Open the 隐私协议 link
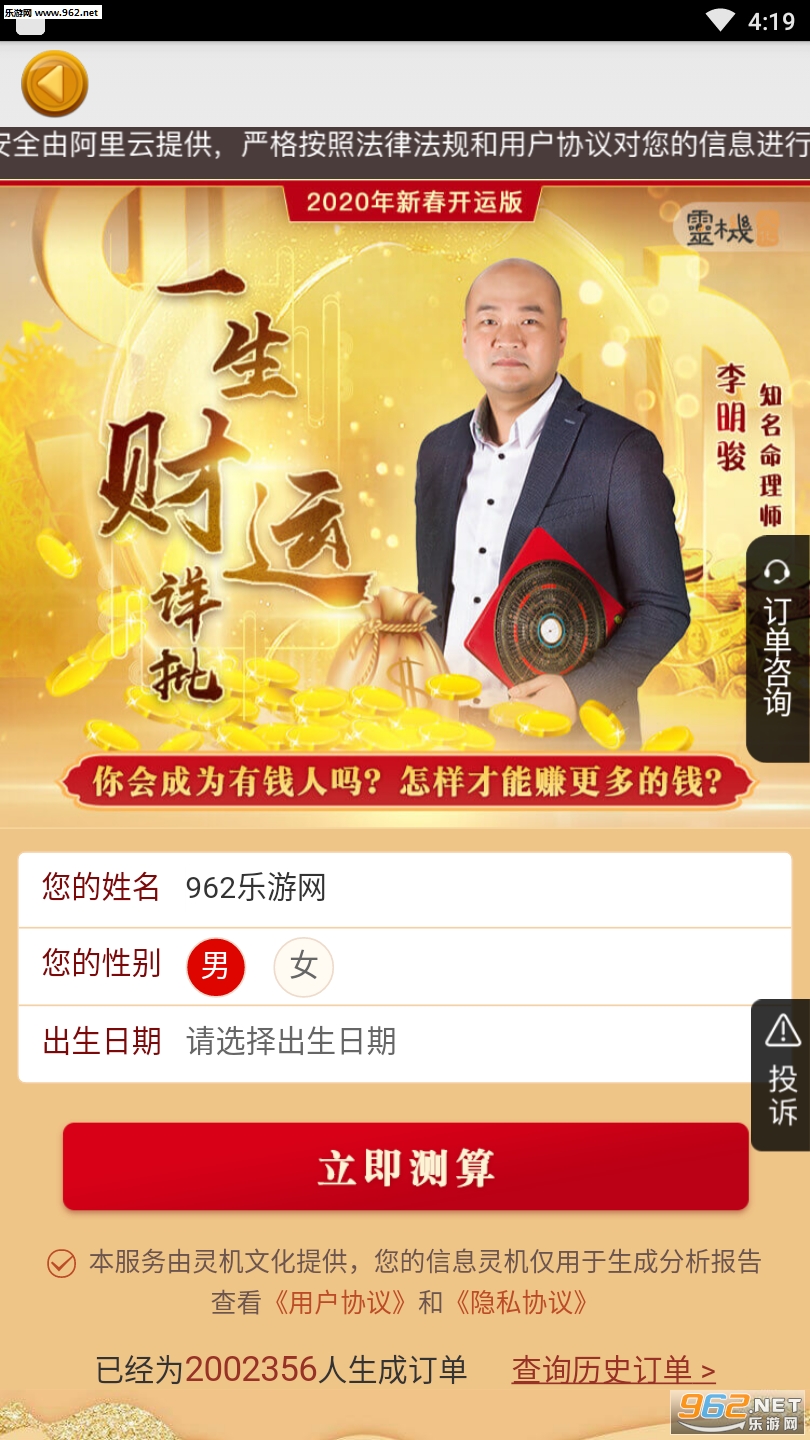 [520, 1302]
